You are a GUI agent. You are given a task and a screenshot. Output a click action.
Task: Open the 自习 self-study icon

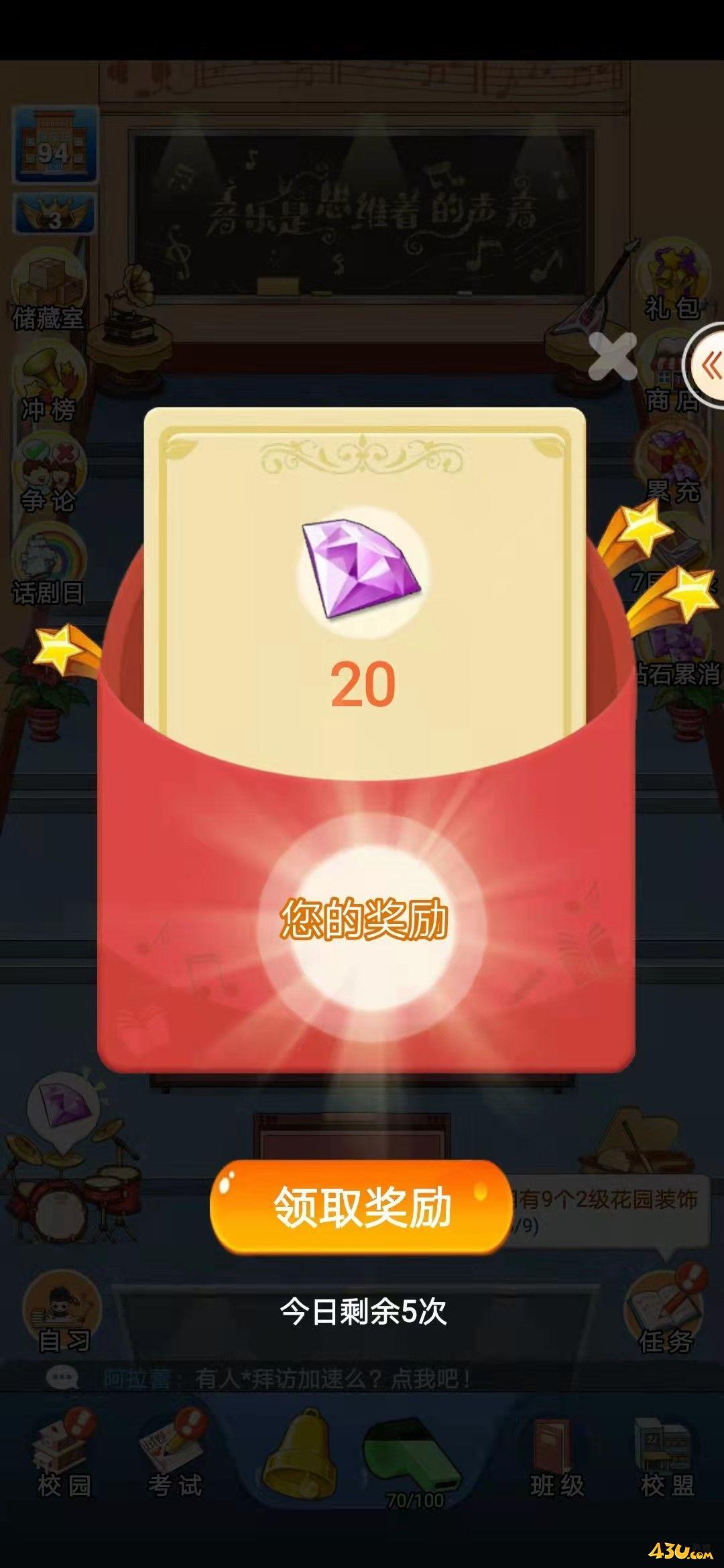point(63,1313)
